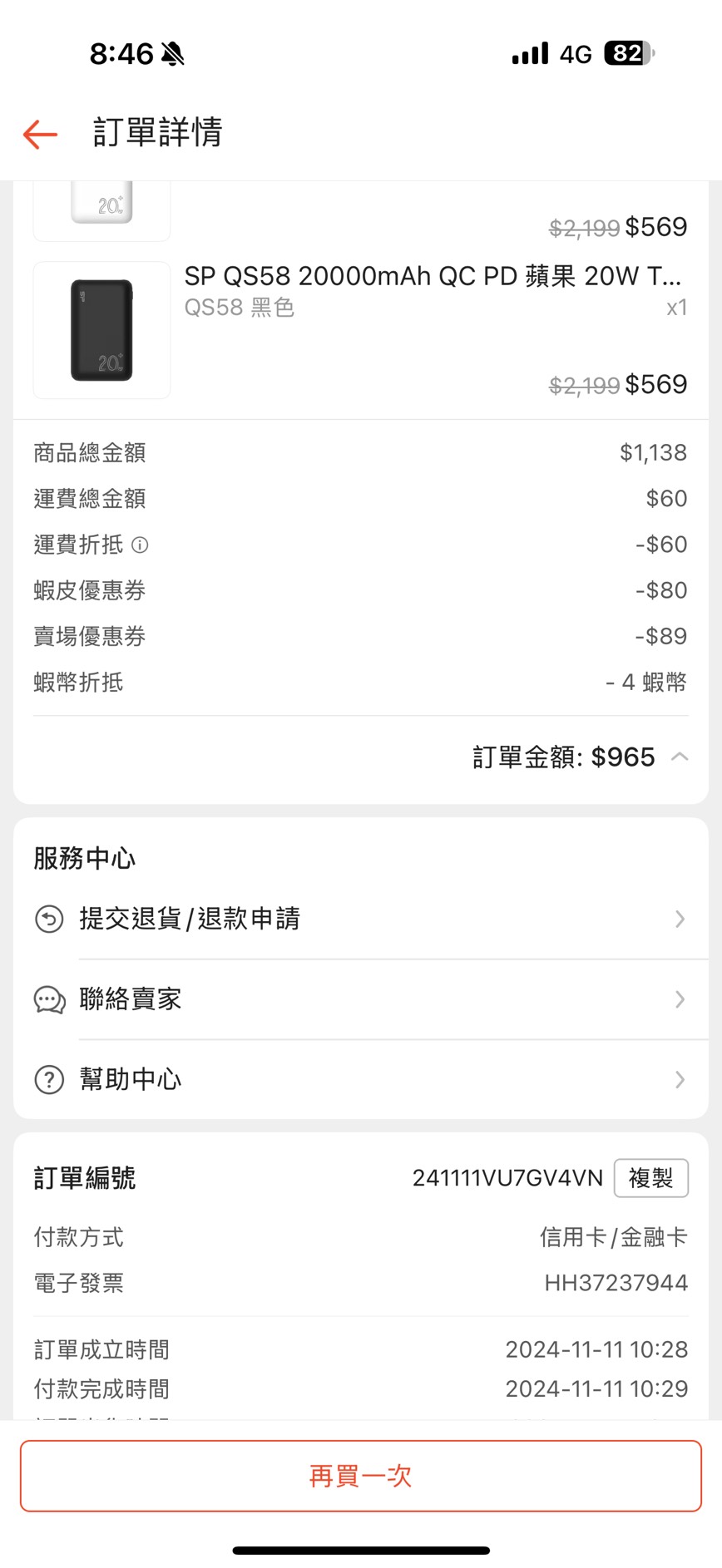The height and width of the screenshot is (1568, 722).
Task: Tap 再買一次 to reorder
Action: click(x=361, y=1476)
